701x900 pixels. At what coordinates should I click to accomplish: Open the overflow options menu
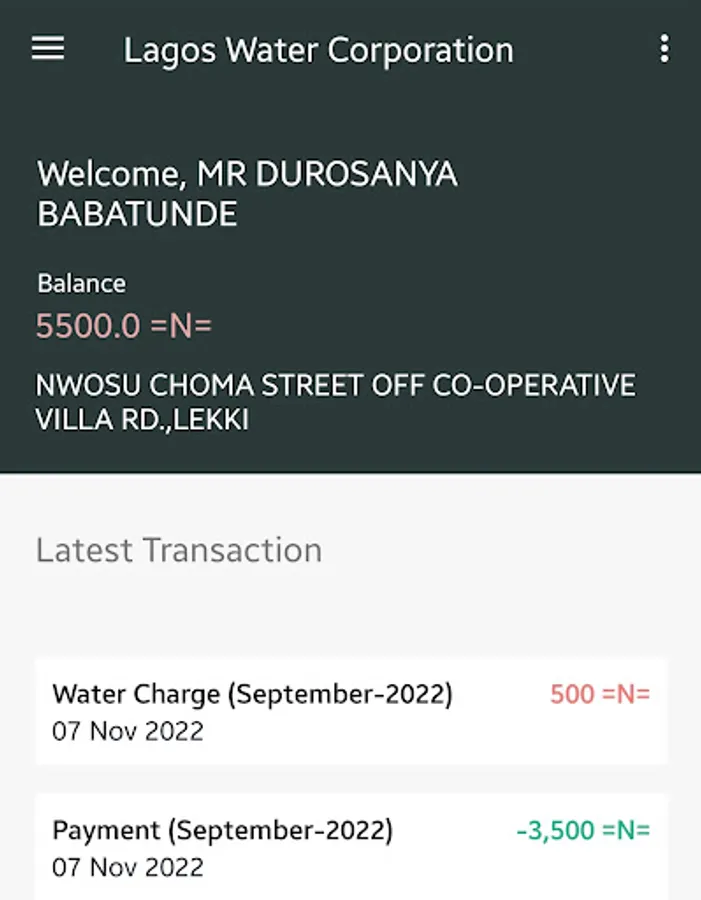click(x=664, y=49)
